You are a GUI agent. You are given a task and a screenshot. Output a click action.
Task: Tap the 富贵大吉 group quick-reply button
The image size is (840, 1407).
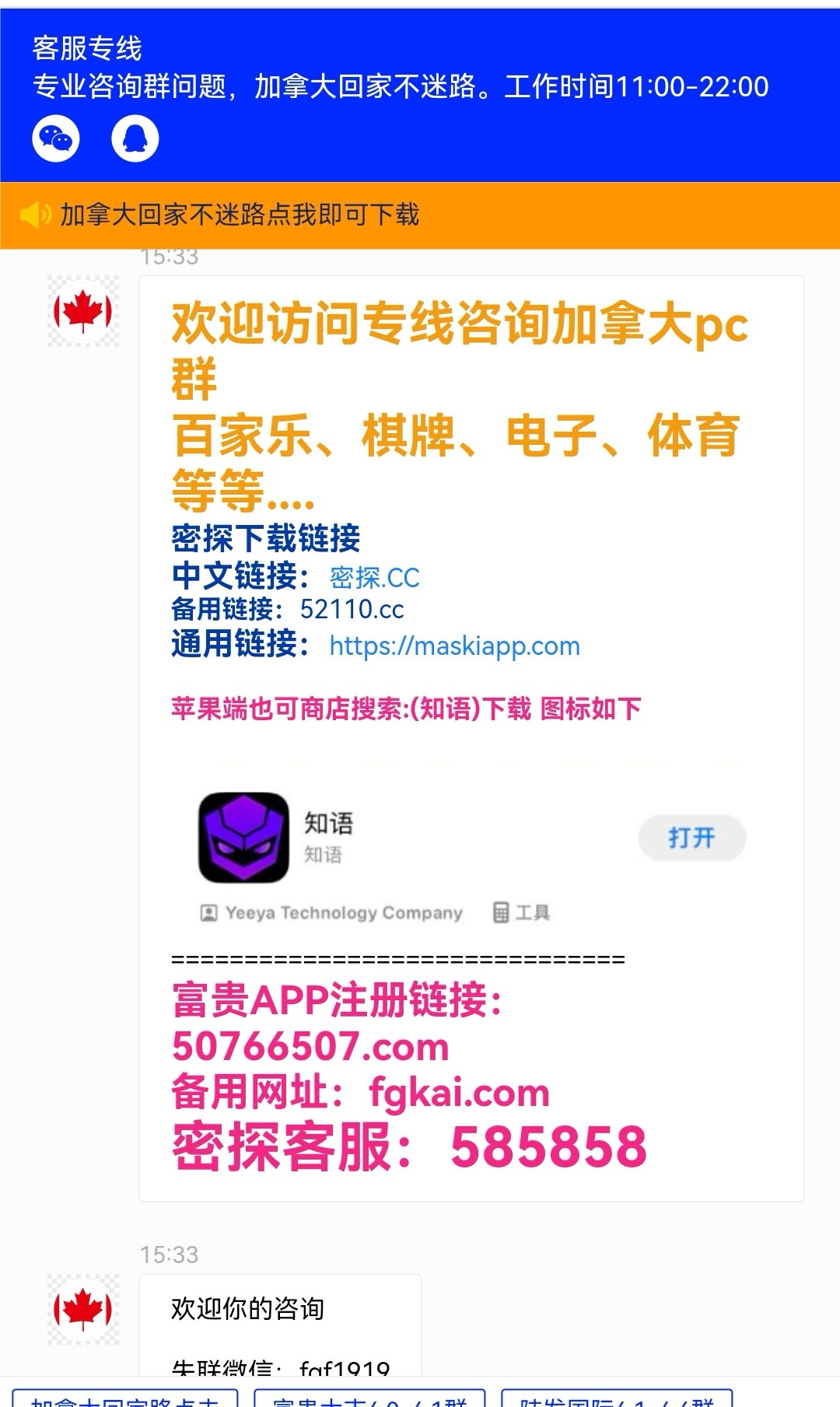pyautogui.click(x=369, y=1399)
